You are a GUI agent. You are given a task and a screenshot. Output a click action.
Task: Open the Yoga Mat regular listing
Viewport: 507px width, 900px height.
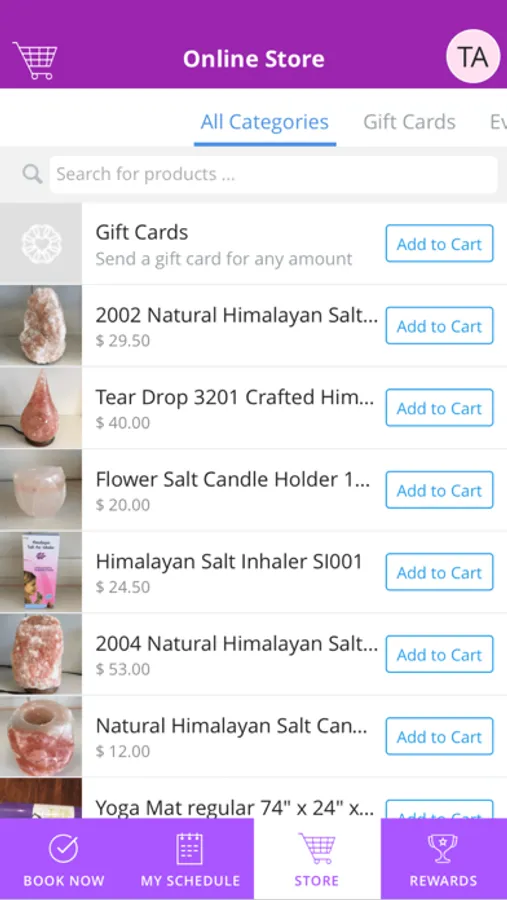[234, 808]
